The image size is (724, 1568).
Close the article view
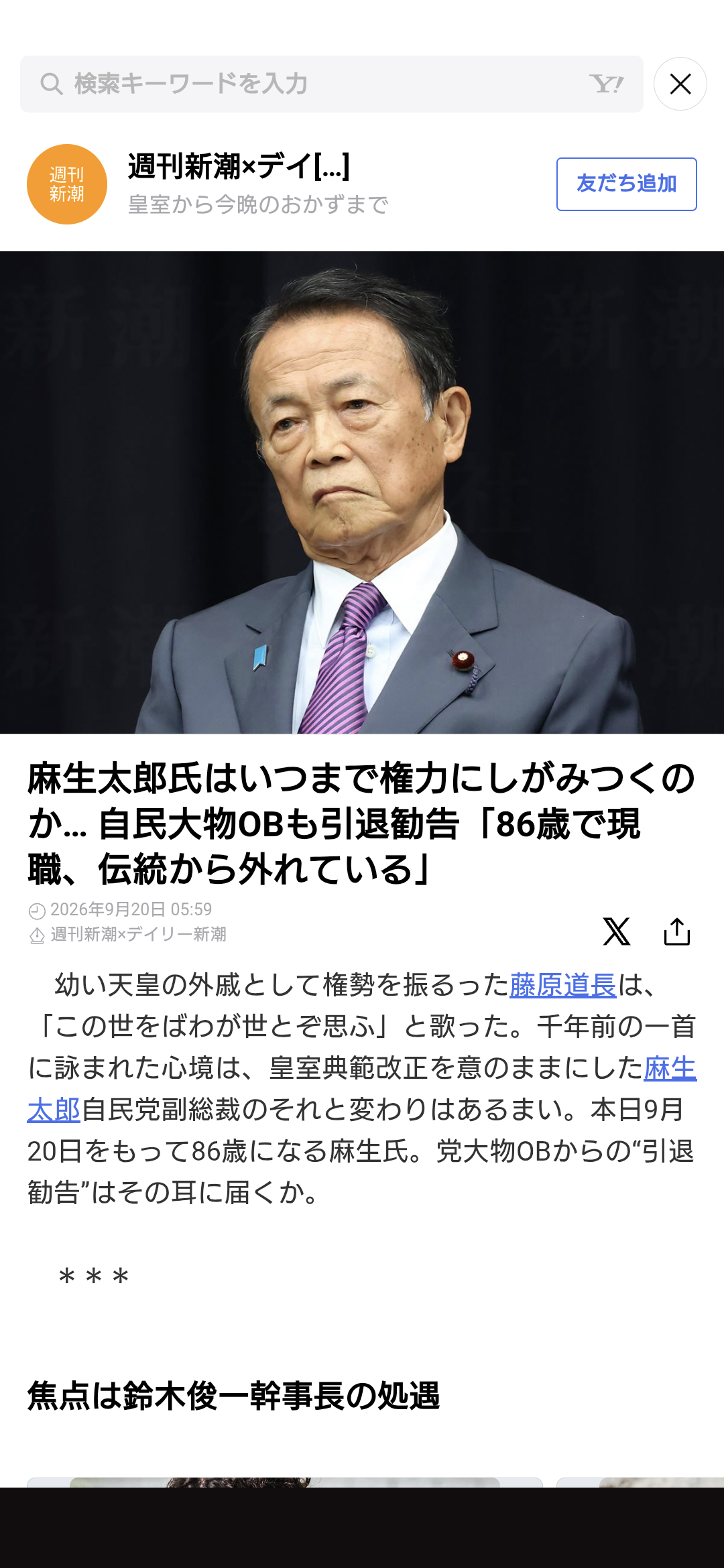(680, 84)
